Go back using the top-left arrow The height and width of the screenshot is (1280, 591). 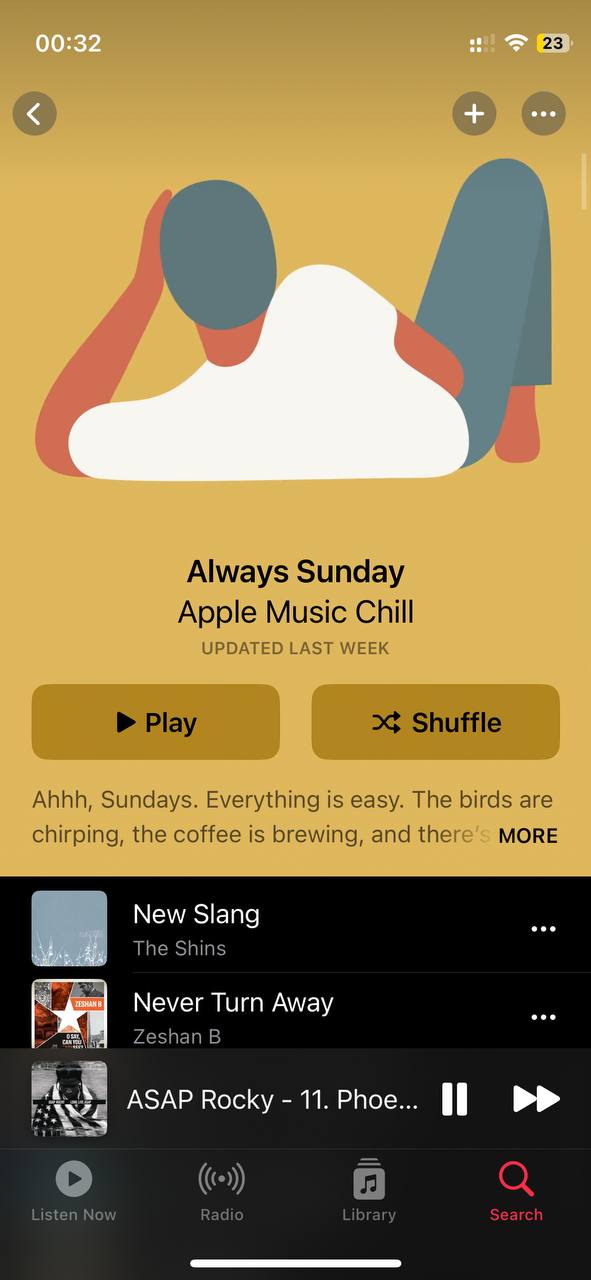click(x=34, y=114)
